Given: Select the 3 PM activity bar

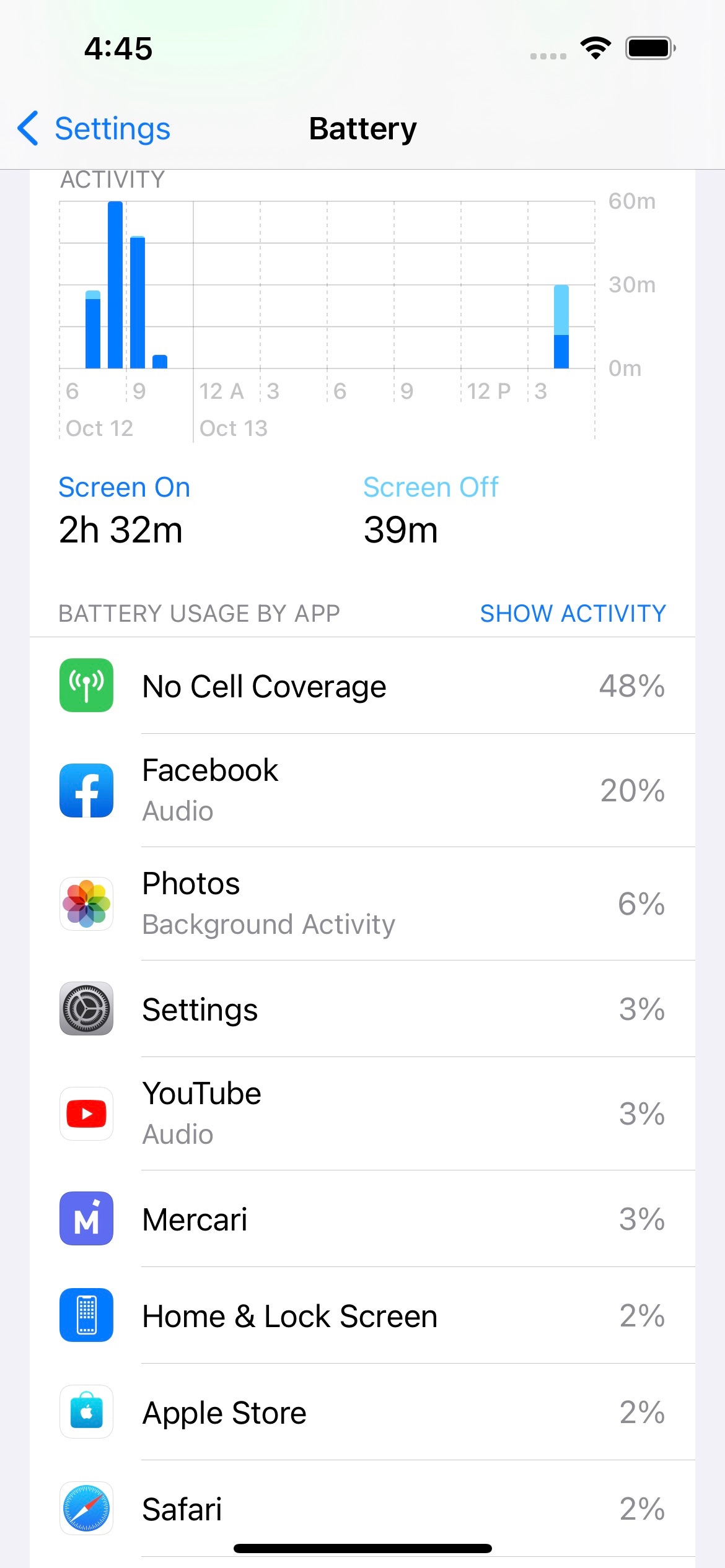Looking at the screenshot, I should (x=561, y=327).
